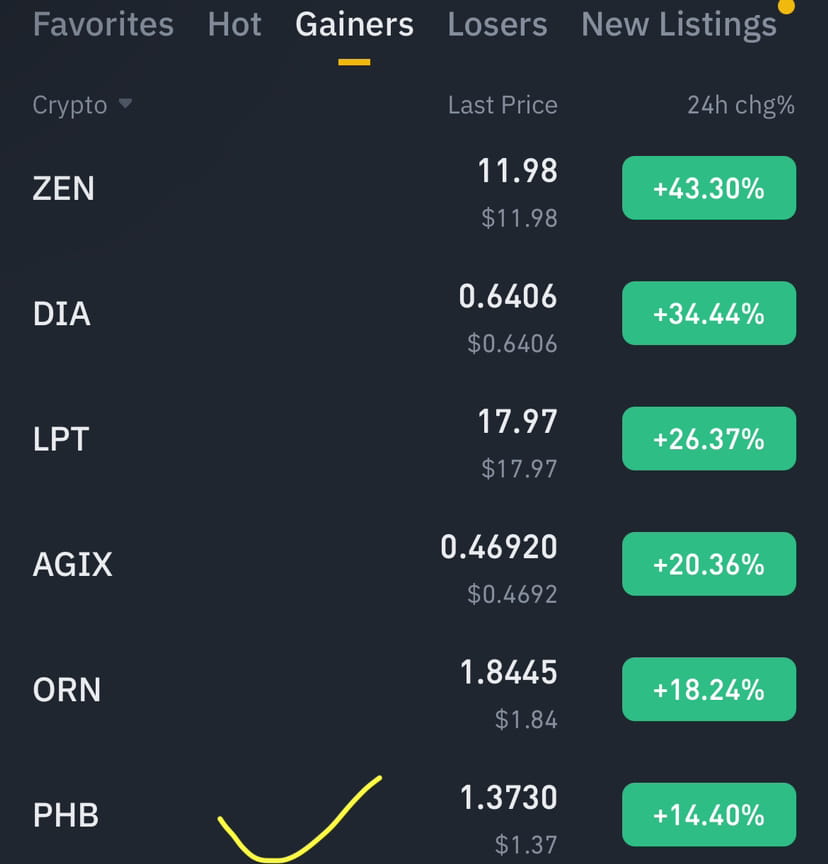Select the Losers tab
This screenshot has height=864, width=828.
497,25
